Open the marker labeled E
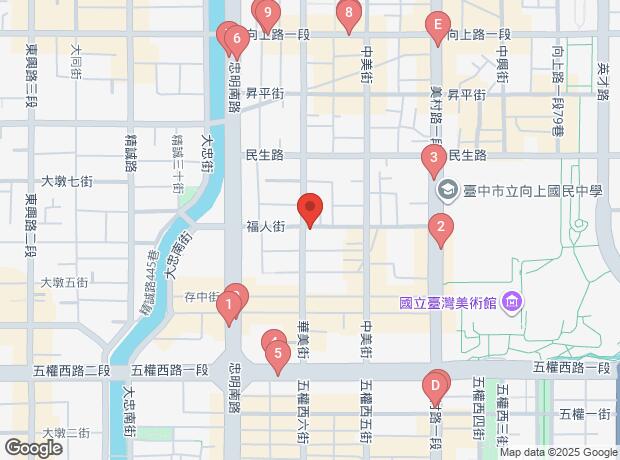This screenshot has width=620, height=460. click(x=438, y=26)
